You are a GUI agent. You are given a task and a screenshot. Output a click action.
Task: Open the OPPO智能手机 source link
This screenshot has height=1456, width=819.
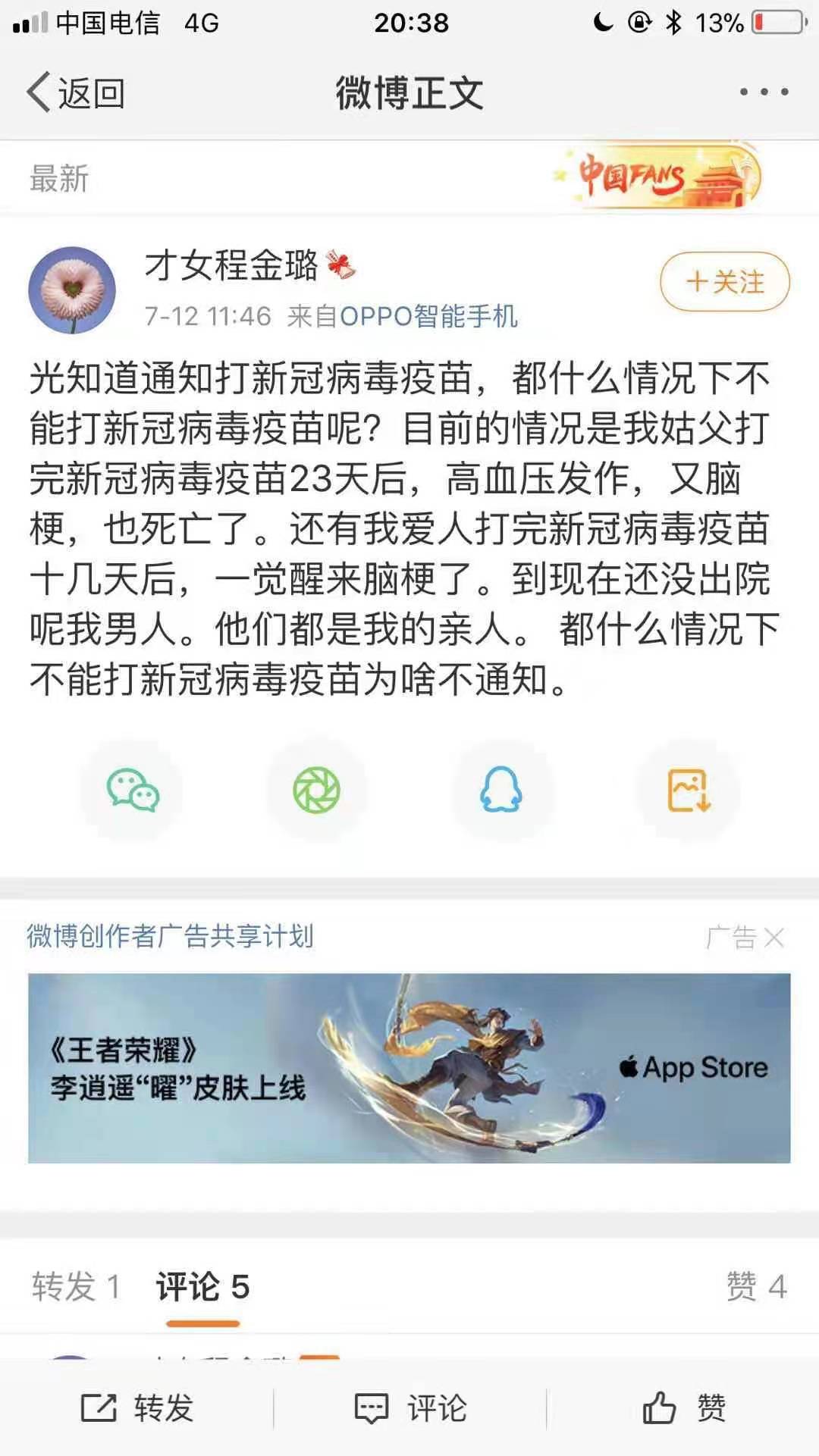[428, 316]
